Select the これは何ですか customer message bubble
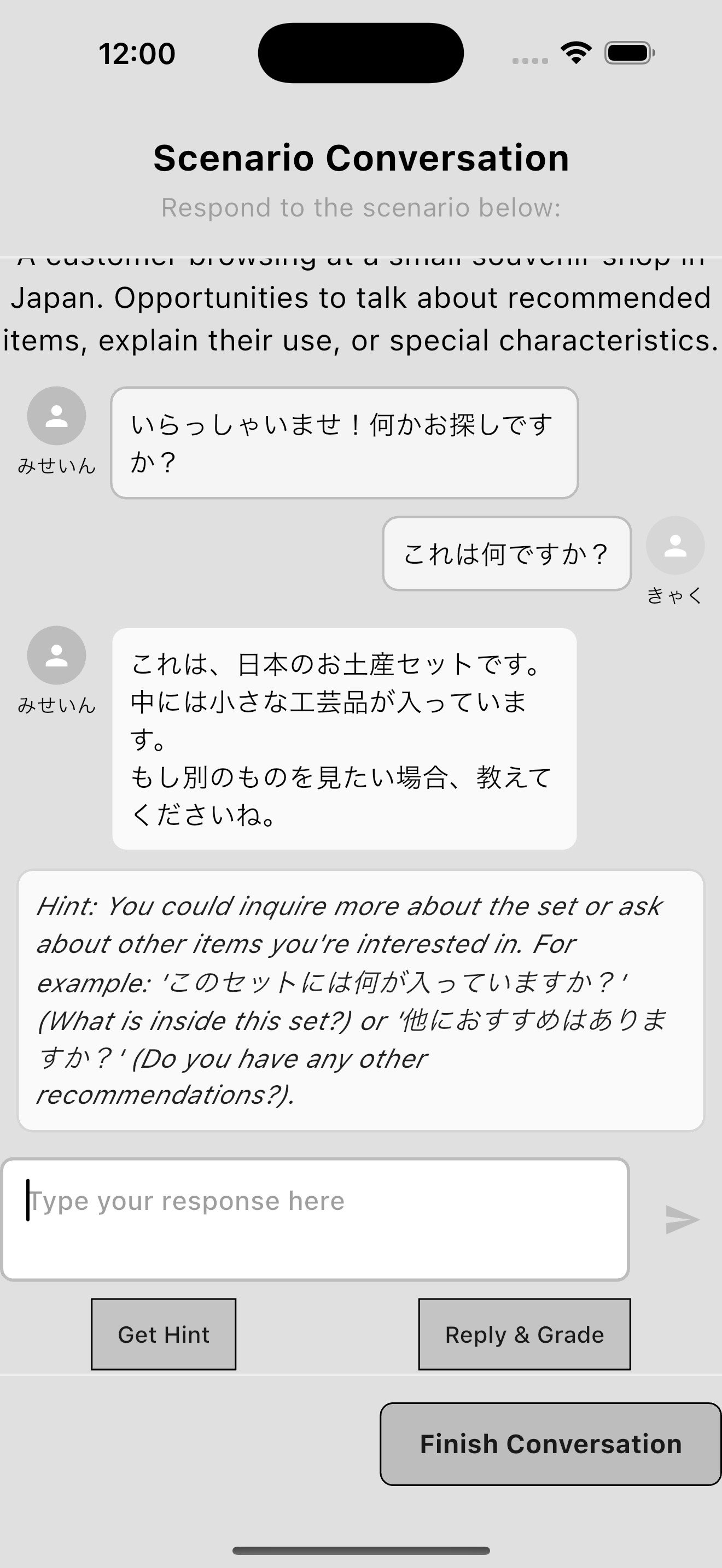 [x=507, y=554]
